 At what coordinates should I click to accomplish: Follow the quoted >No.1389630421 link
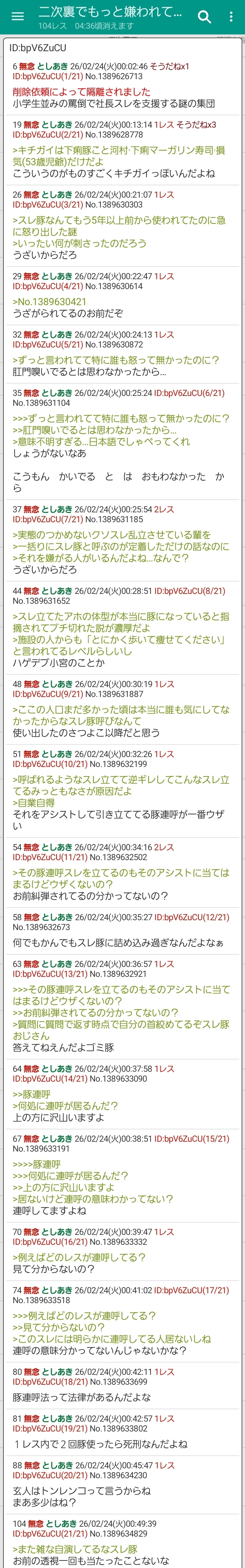tap(49, 302)
